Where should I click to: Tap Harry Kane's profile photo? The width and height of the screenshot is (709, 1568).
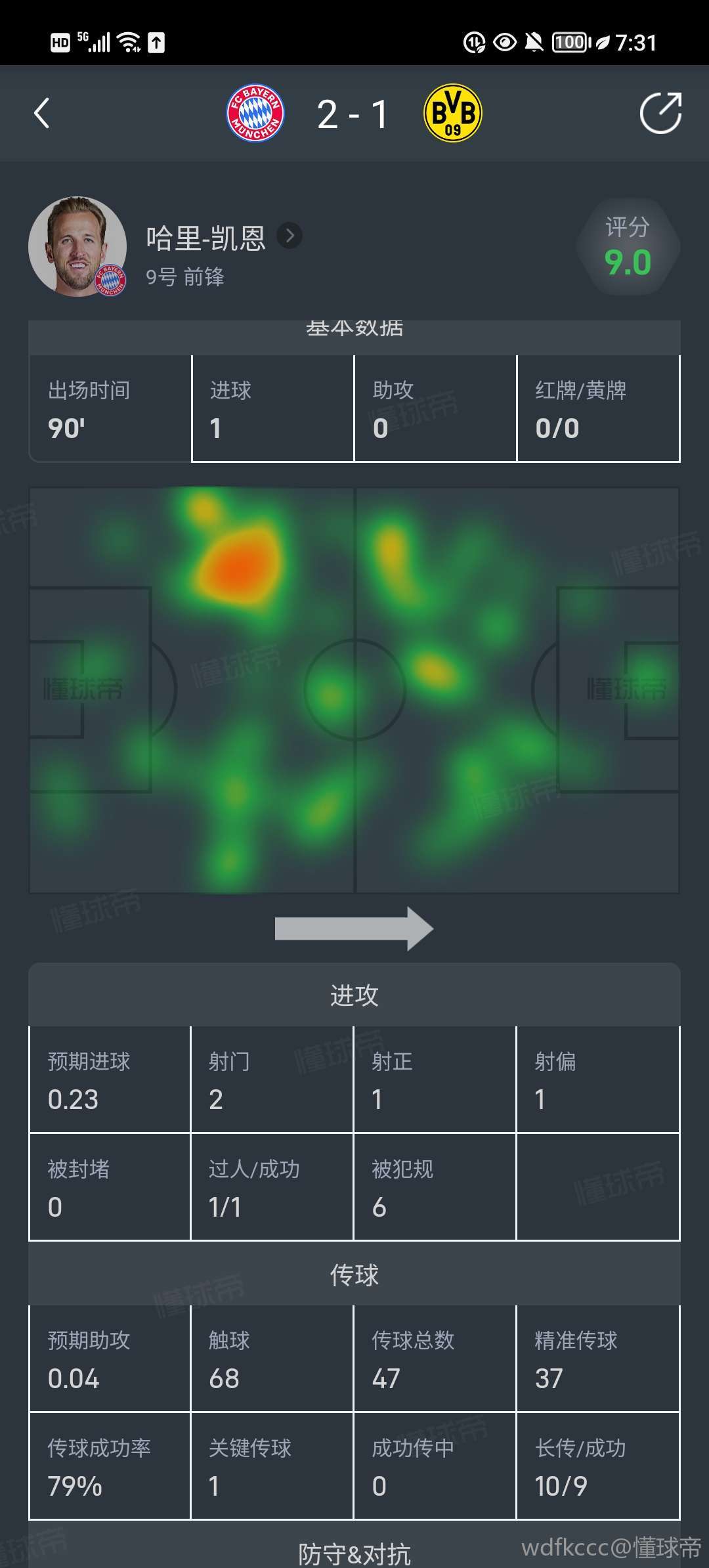tap(77, 246)
